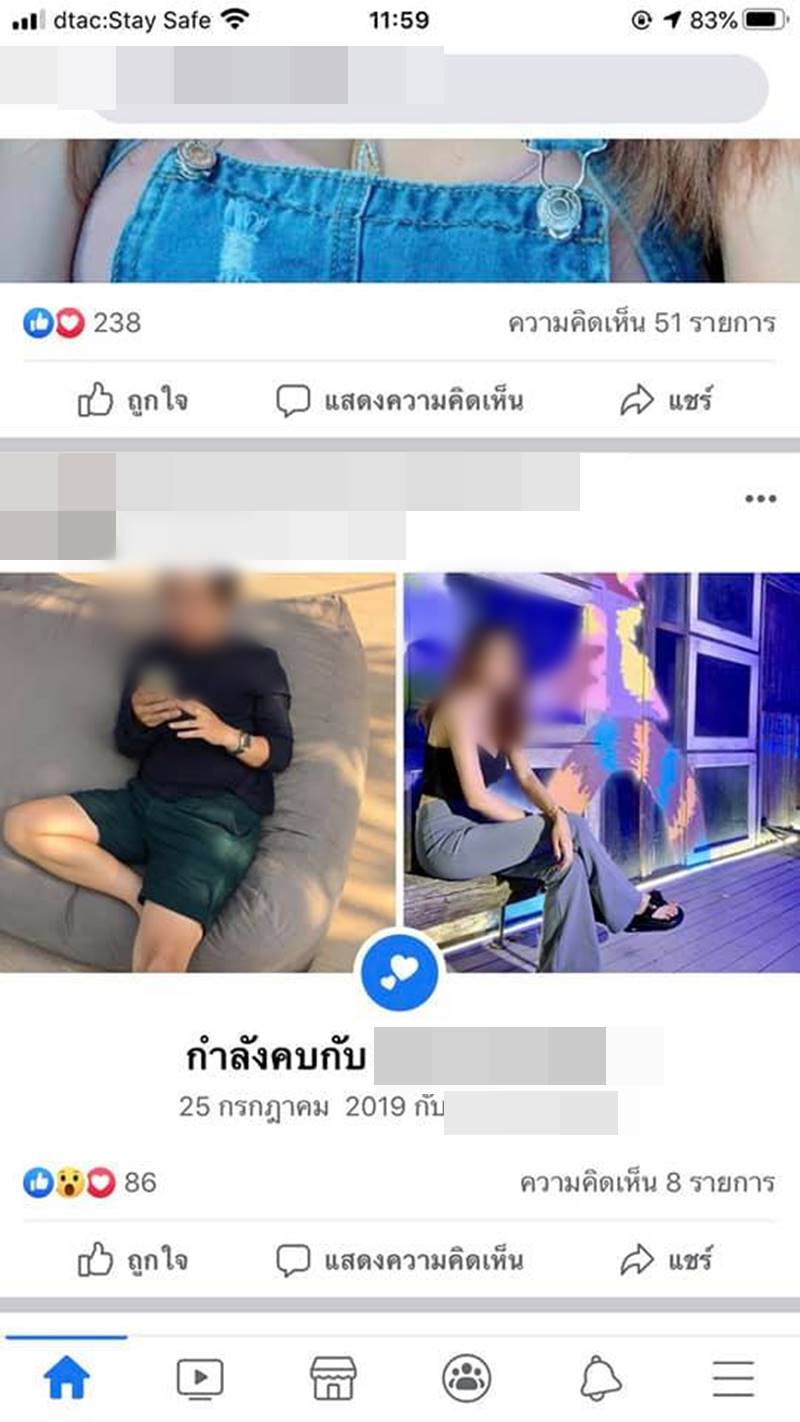
Task: Like the relationship post with 86 reactions
Action: click(x=133, y=1260)
